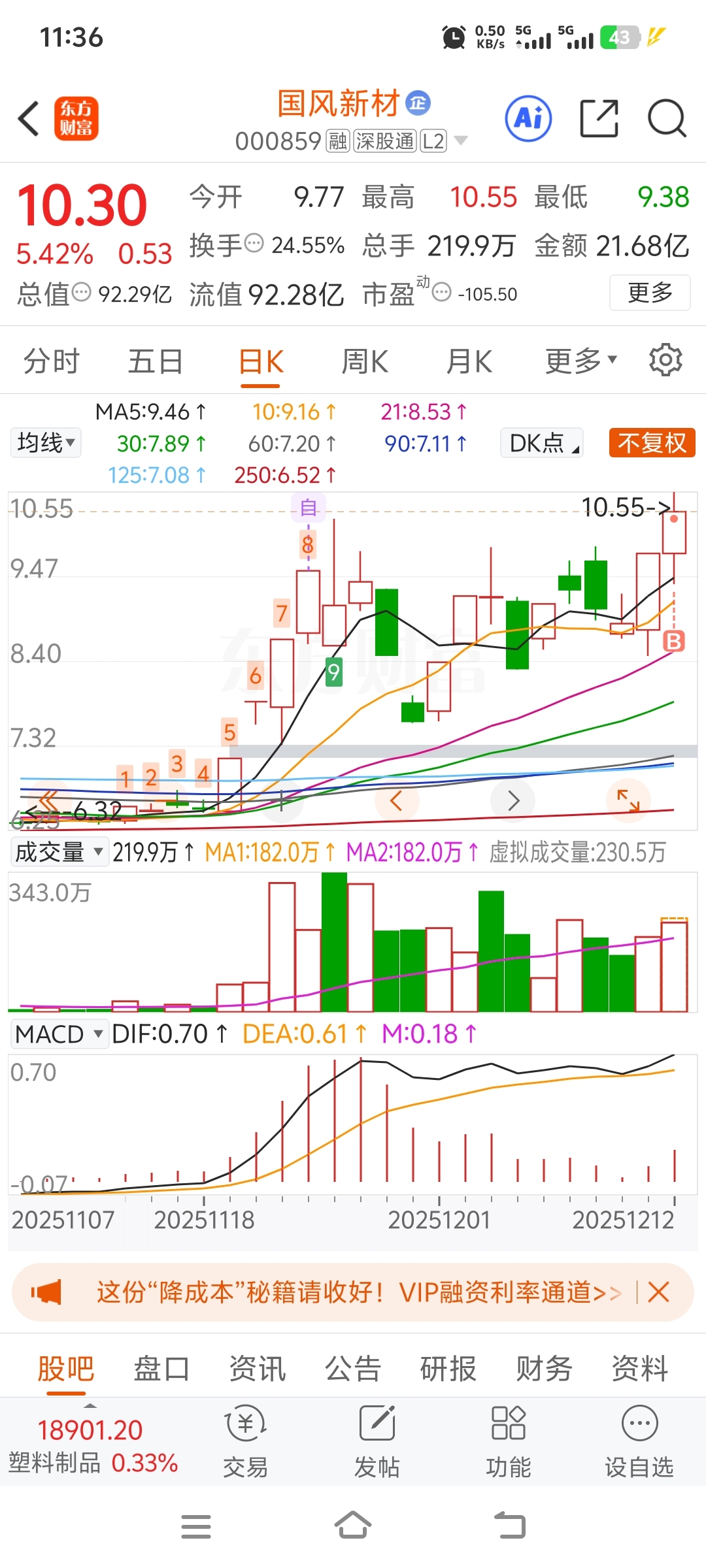The image size is (706, 1568).
Task: Switch to the 五日 chart tab
Action: tap(155, 361)
